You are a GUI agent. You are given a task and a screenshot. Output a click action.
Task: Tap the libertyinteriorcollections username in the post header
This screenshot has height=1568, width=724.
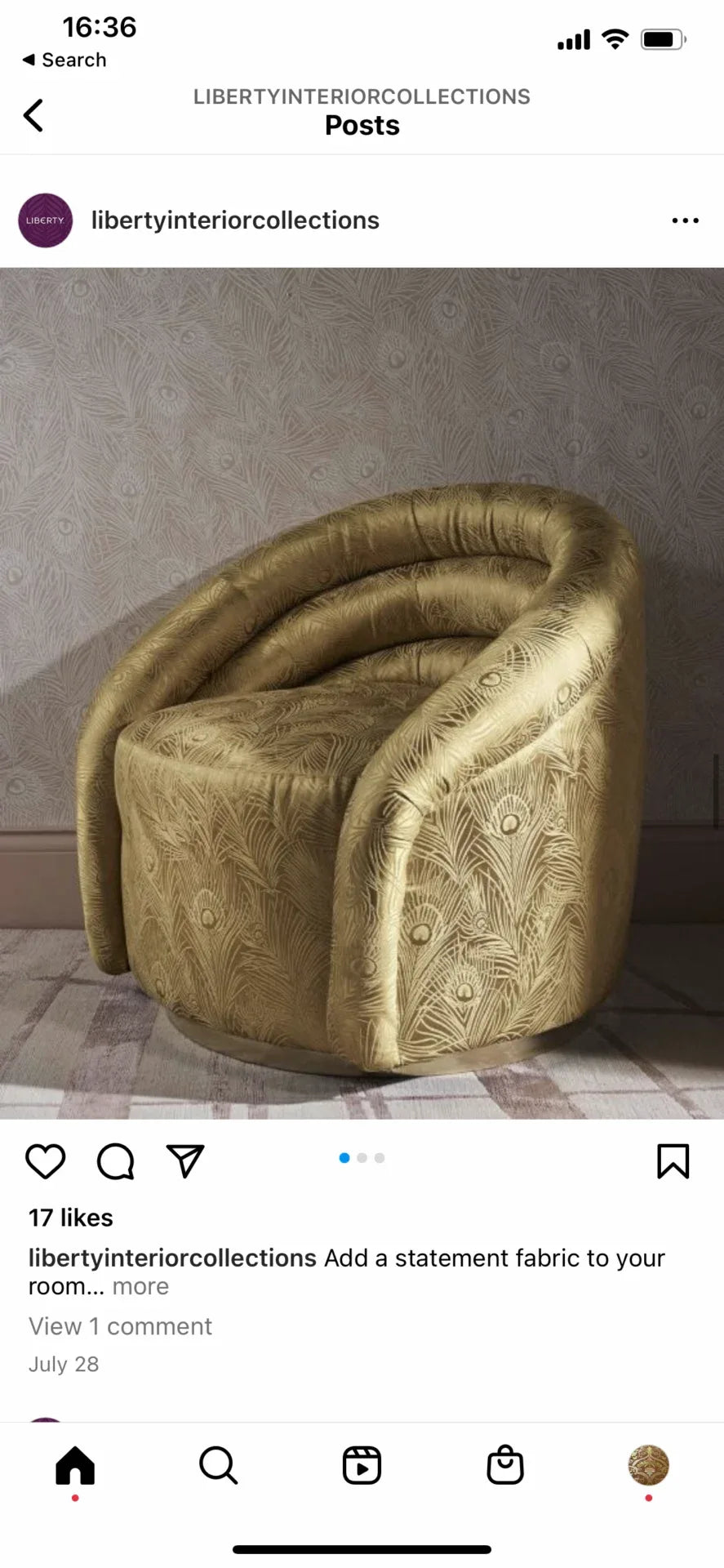tap(235, 220)
